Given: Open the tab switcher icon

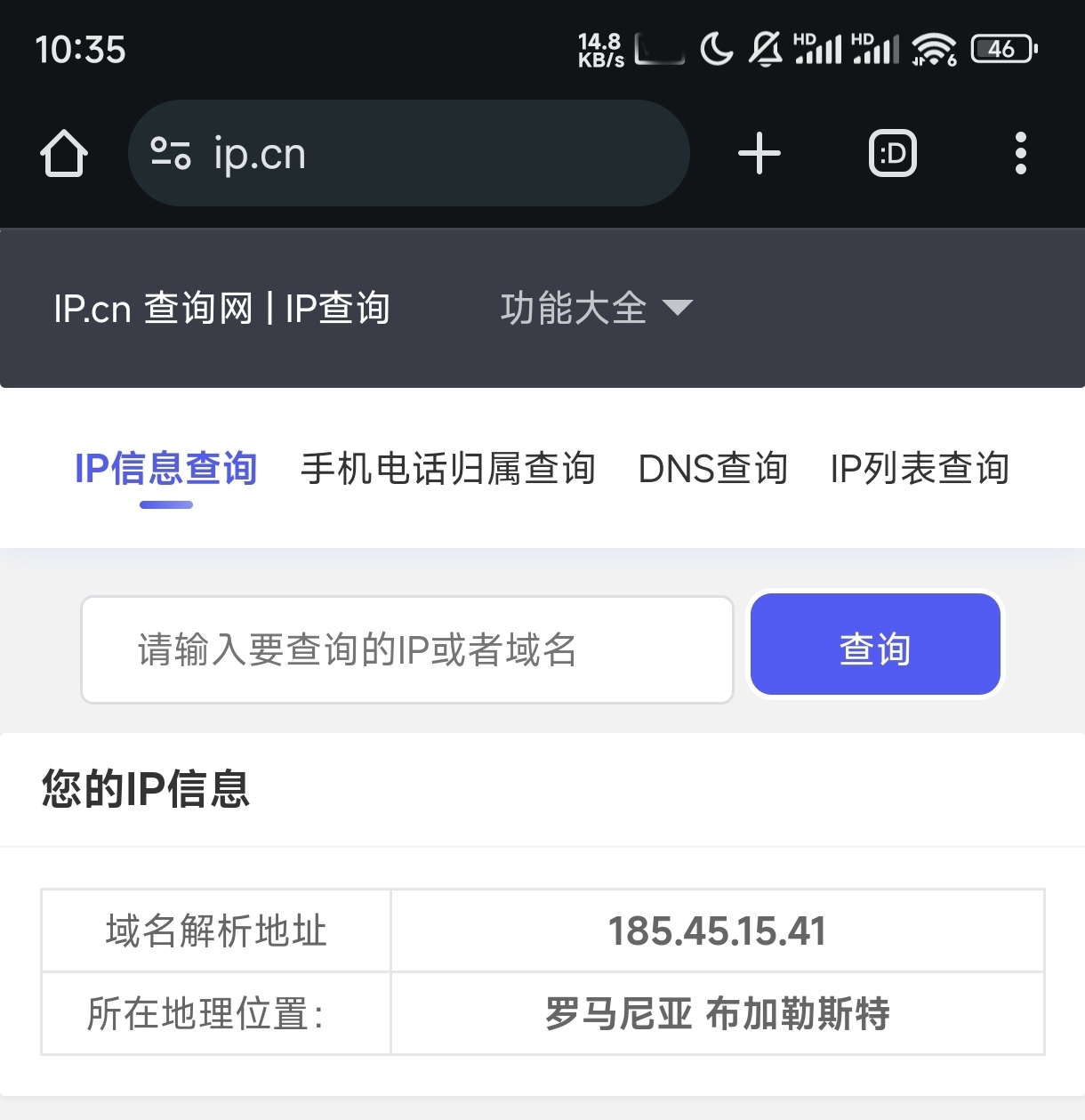Looking at the screenshot, I should click(x=893, y=152).
